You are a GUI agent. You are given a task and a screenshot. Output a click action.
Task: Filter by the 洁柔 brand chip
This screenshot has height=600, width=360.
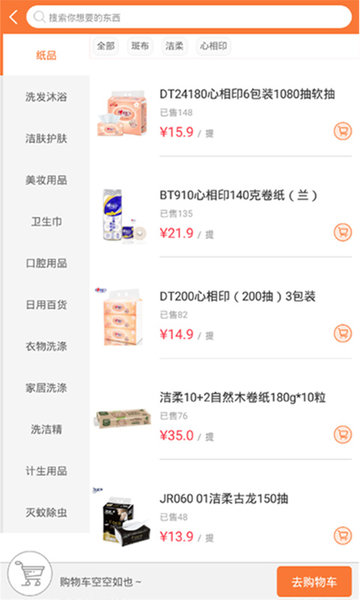click(x=174, y=46)
